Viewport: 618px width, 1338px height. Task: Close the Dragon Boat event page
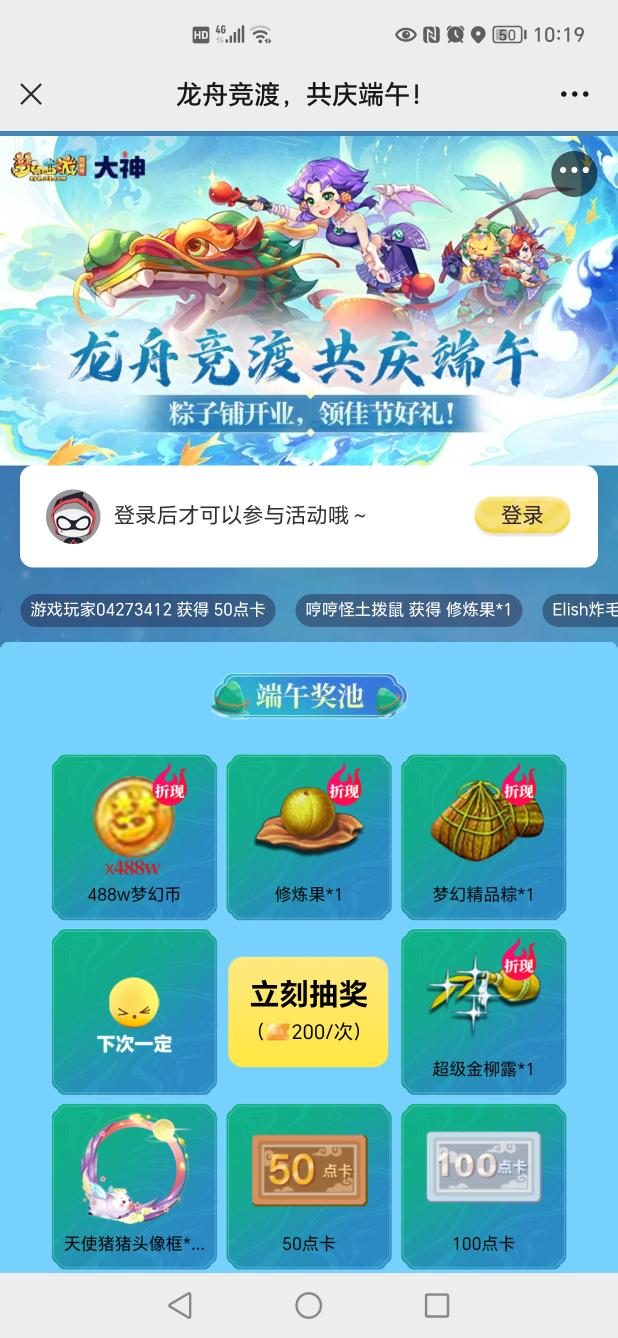(31, 94)
